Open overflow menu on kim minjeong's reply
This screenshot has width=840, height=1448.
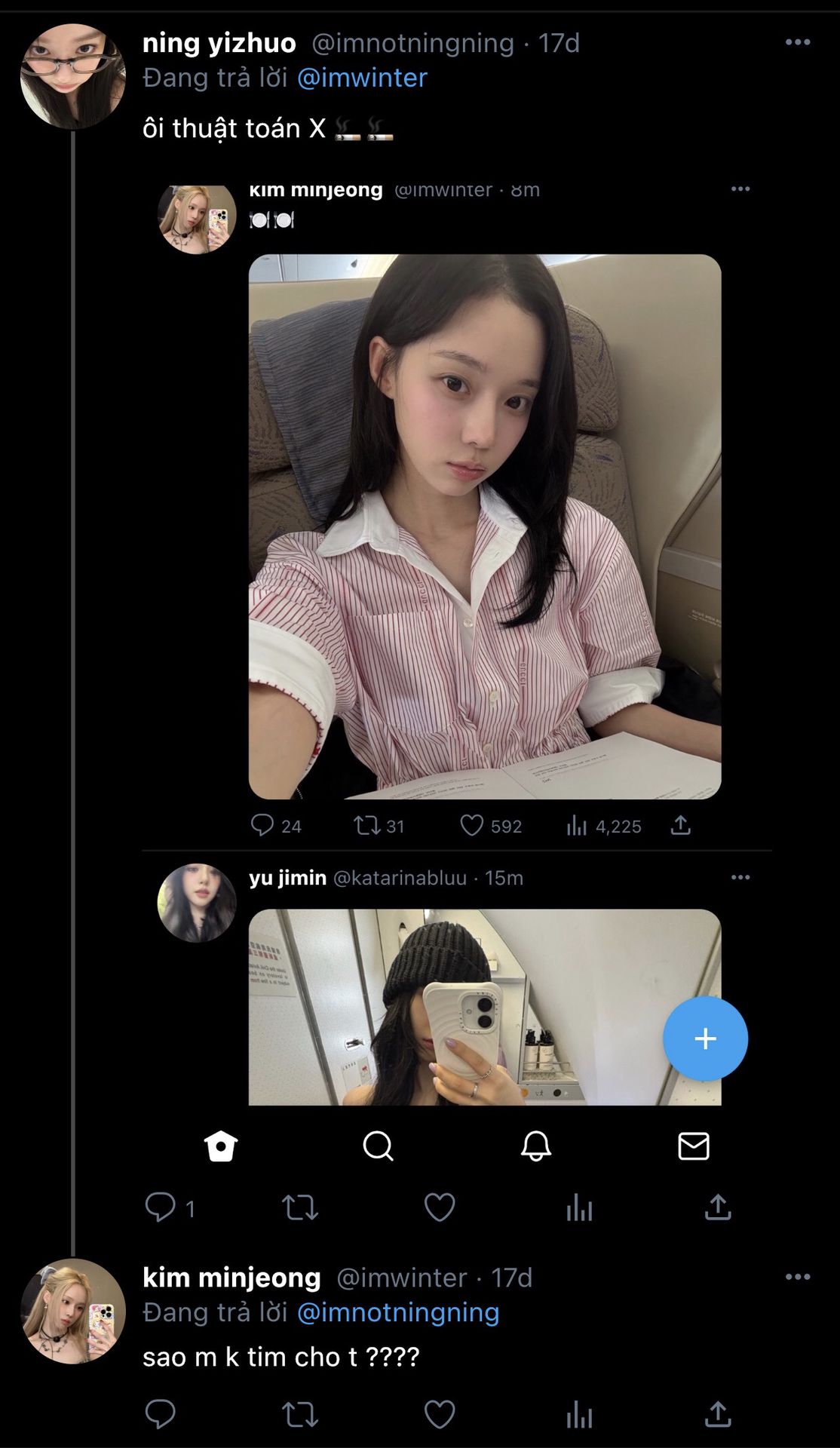tap(797, 1277)
